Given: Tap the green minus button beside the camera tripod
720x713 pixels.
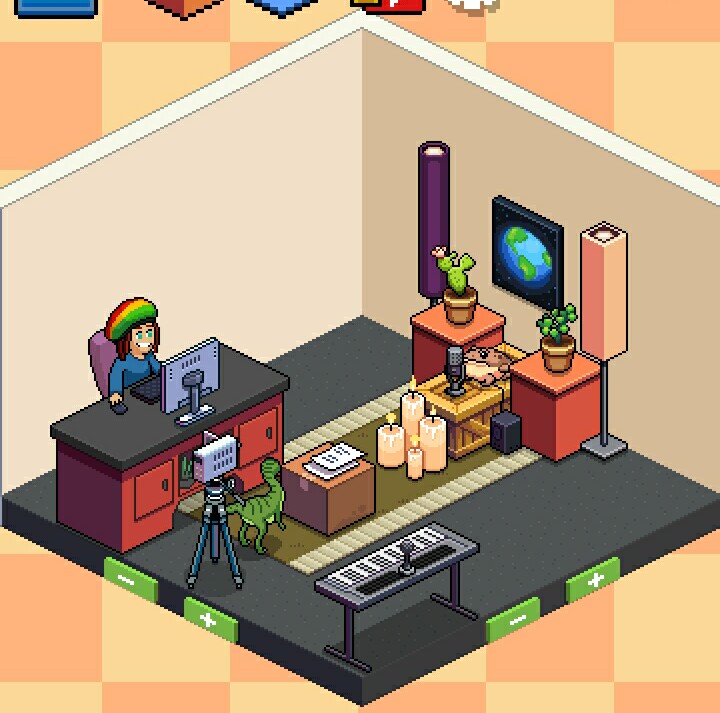Looking at the screenshot, I should [x=129, y=579].
